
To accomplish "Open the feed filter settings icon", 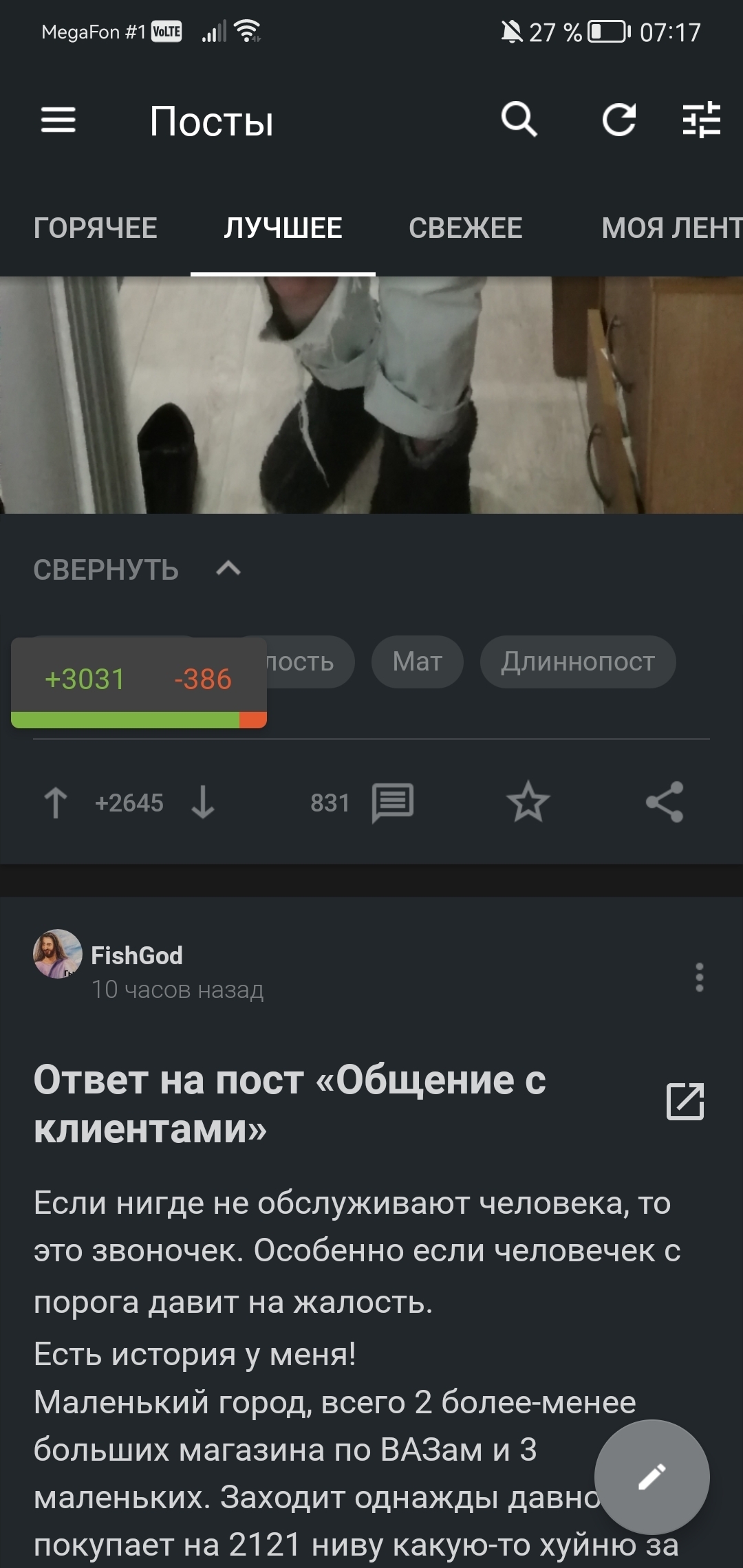I will click(x=701, y=120).
